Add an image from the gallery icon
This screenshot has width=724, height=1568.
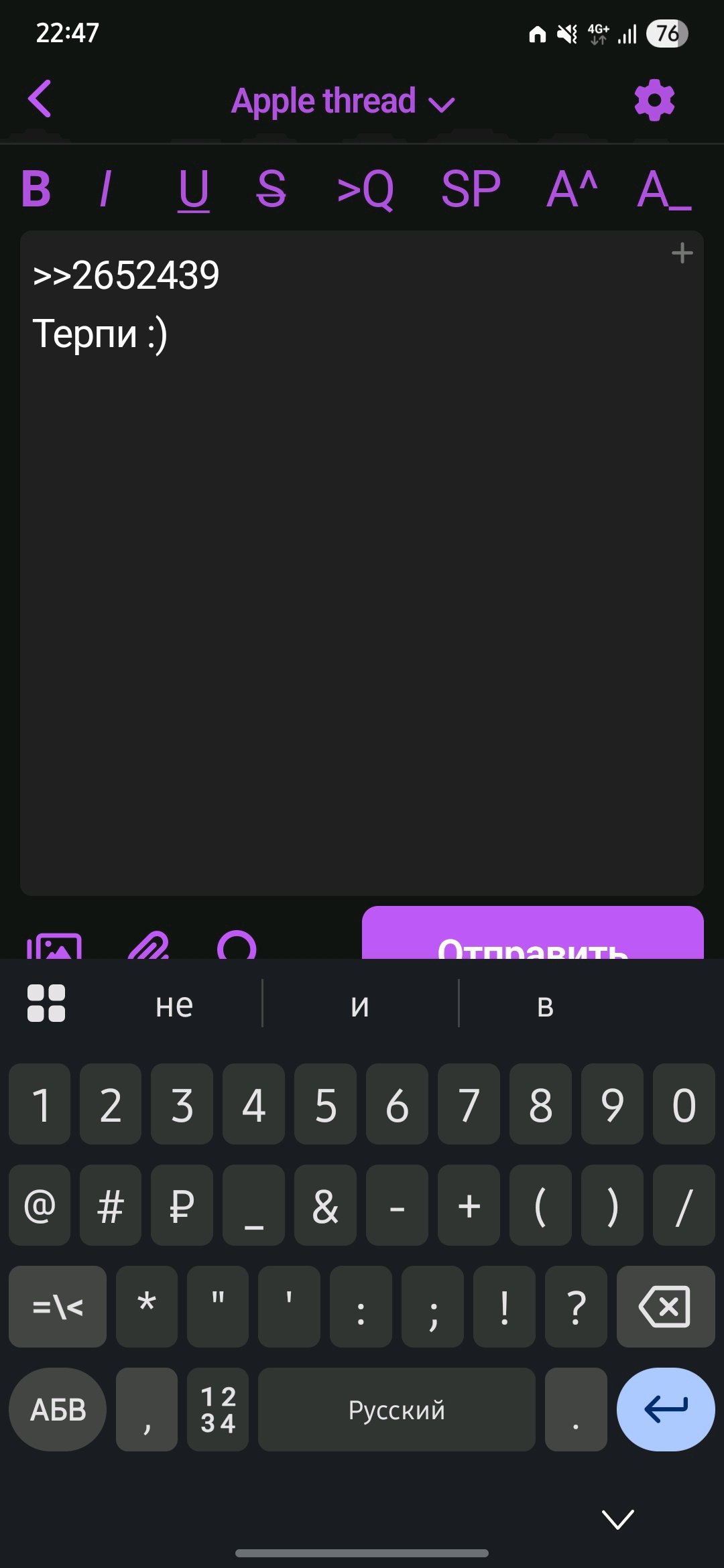coord(54,945)
